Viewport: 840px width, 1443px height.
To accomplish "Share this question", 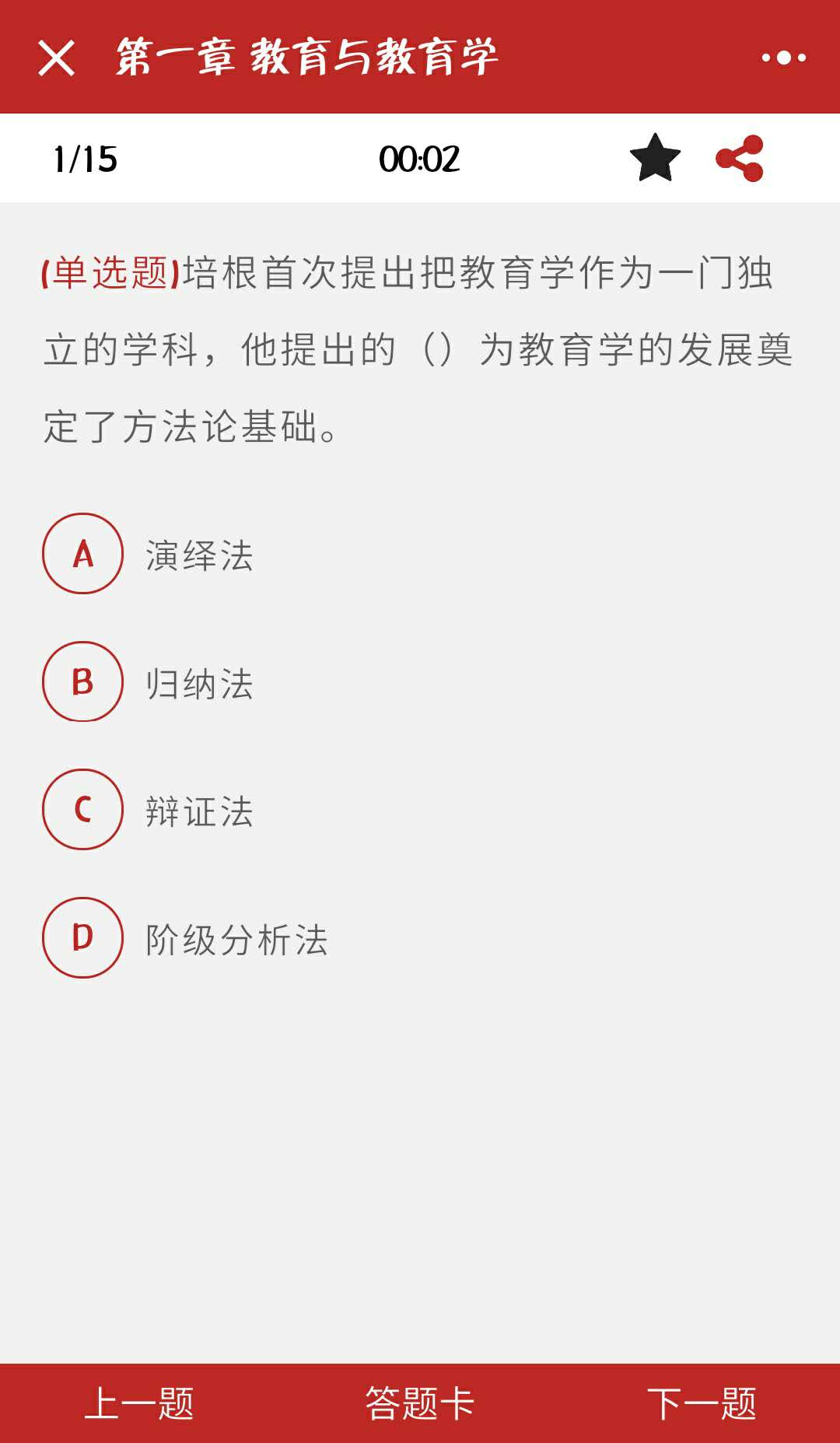I will [x=740, y=158].
